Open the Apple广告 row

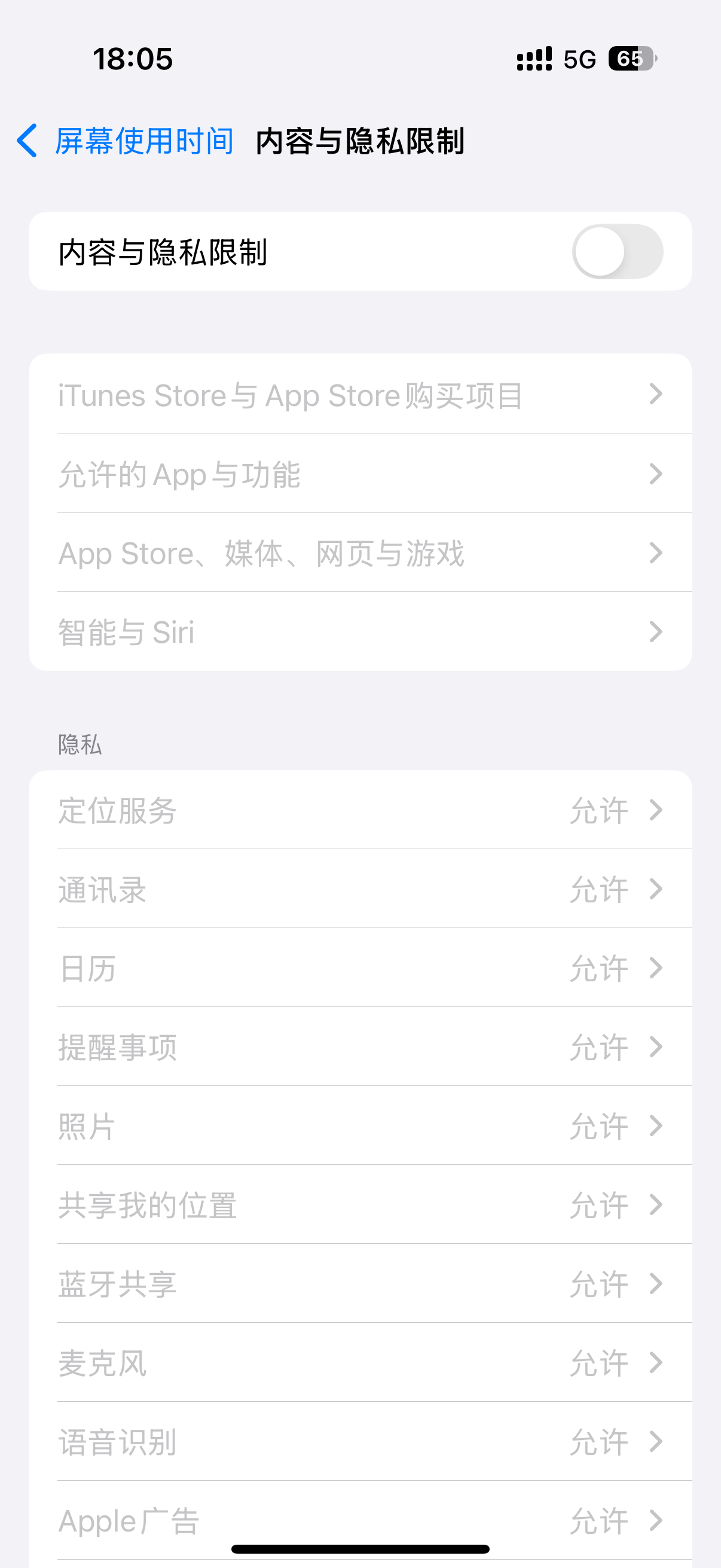click(x=360, y=1520)
